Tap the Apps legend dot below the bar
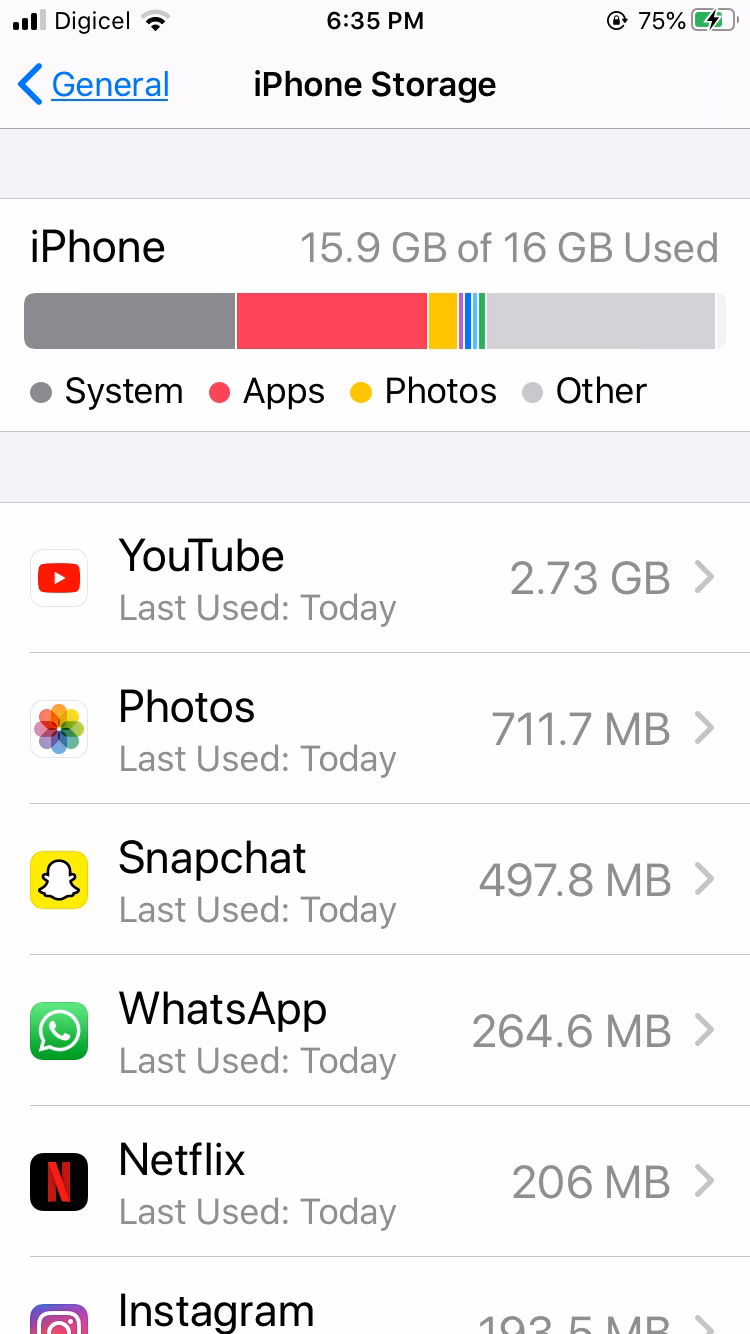The image size is (750, 1334). click(x=219, y=392)
